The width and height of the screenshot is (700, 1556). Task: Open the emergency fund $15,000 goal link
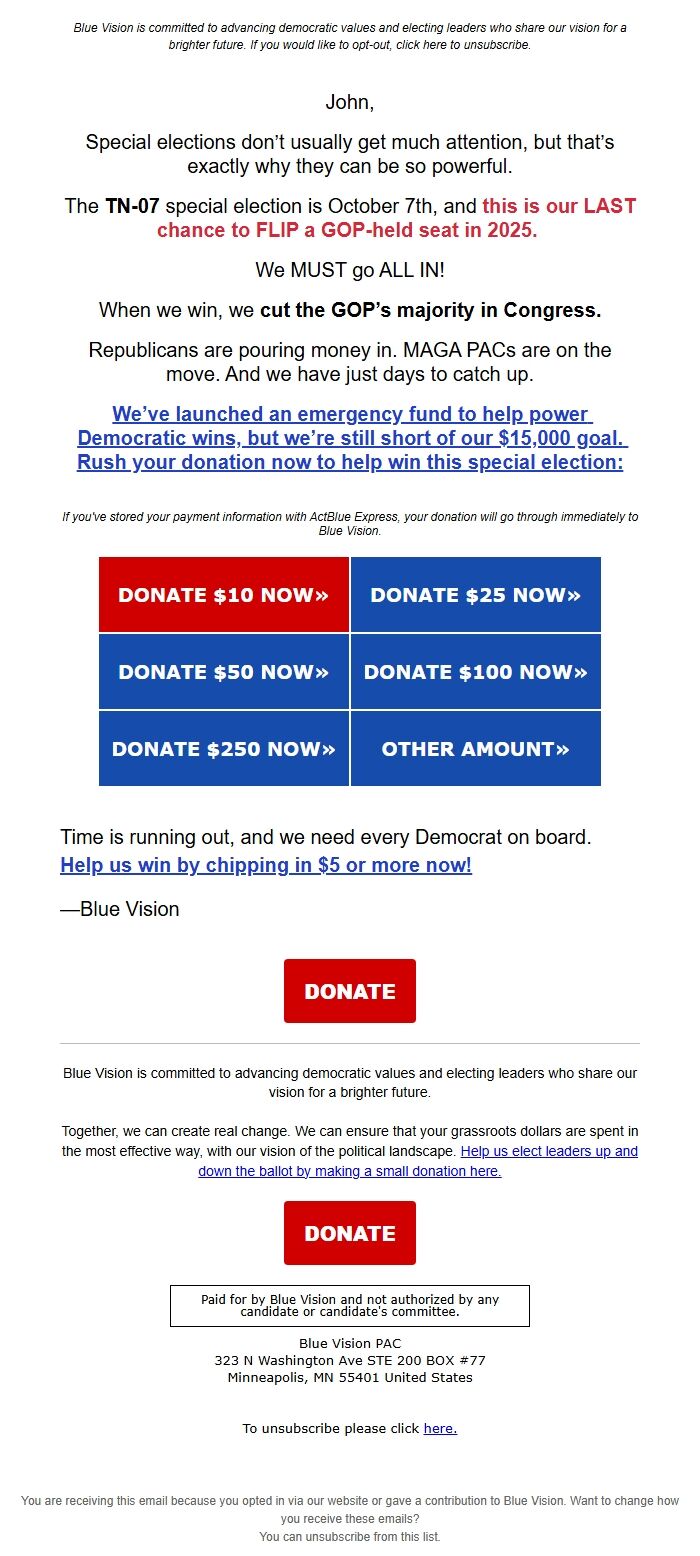pos(350,438)
